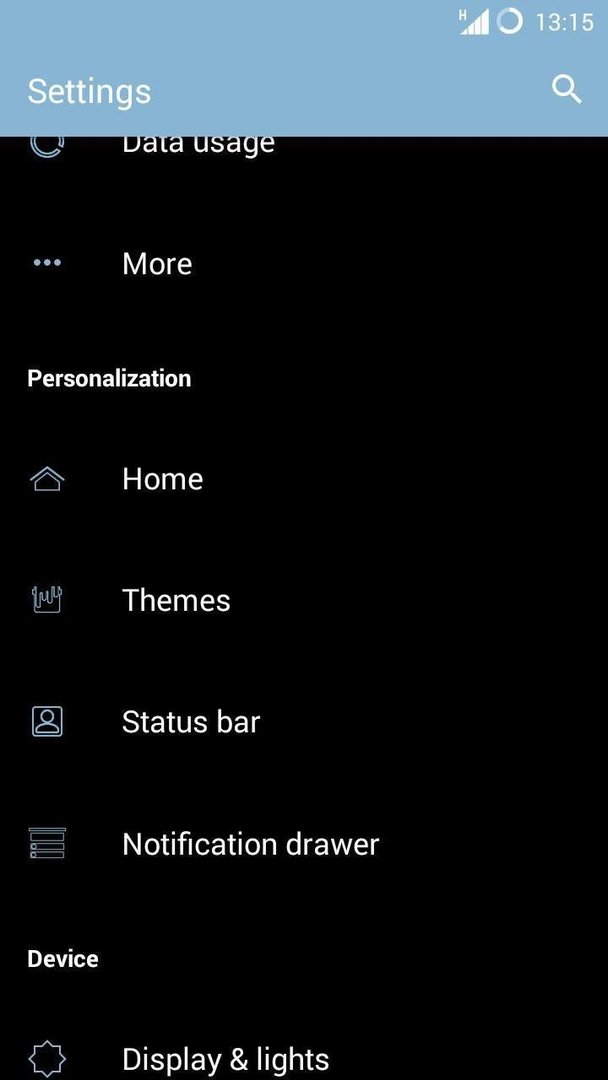
Task: Open Notification drawer settings
Action: (x=304, y=844)
